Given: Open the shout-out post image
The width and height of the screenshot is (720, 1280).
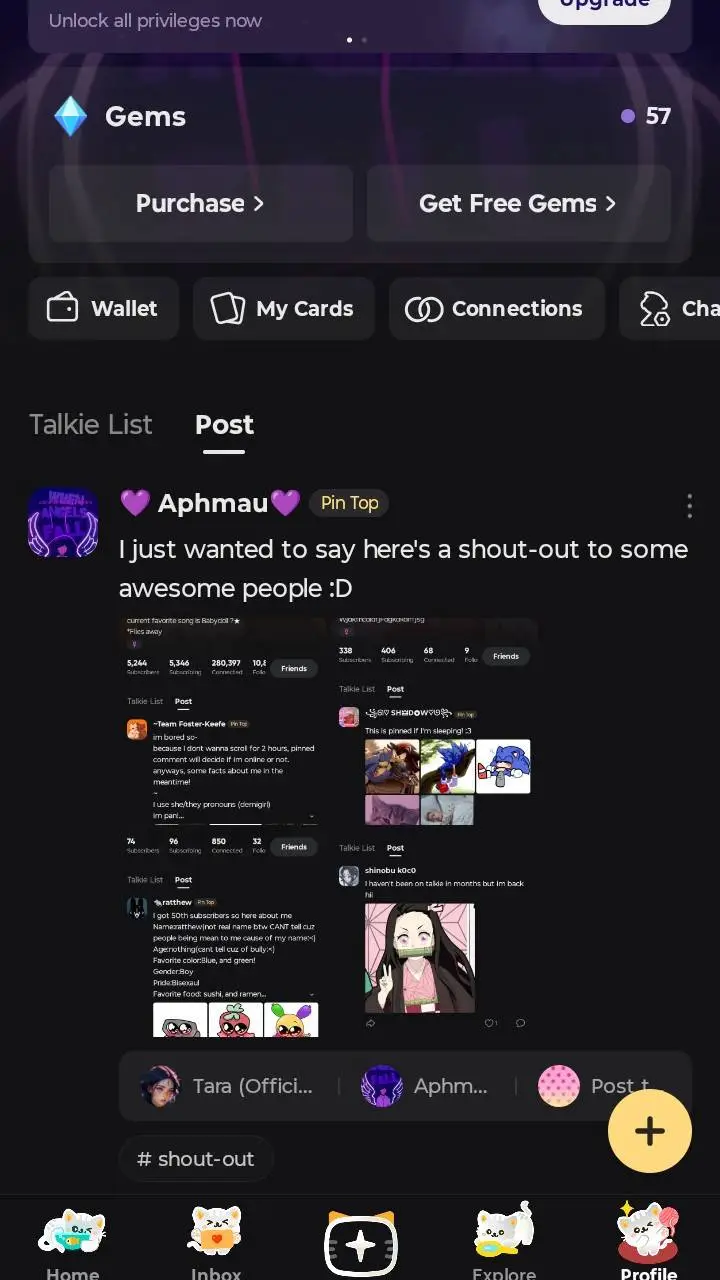Looking at the screenshot, I should coord(329,827).
